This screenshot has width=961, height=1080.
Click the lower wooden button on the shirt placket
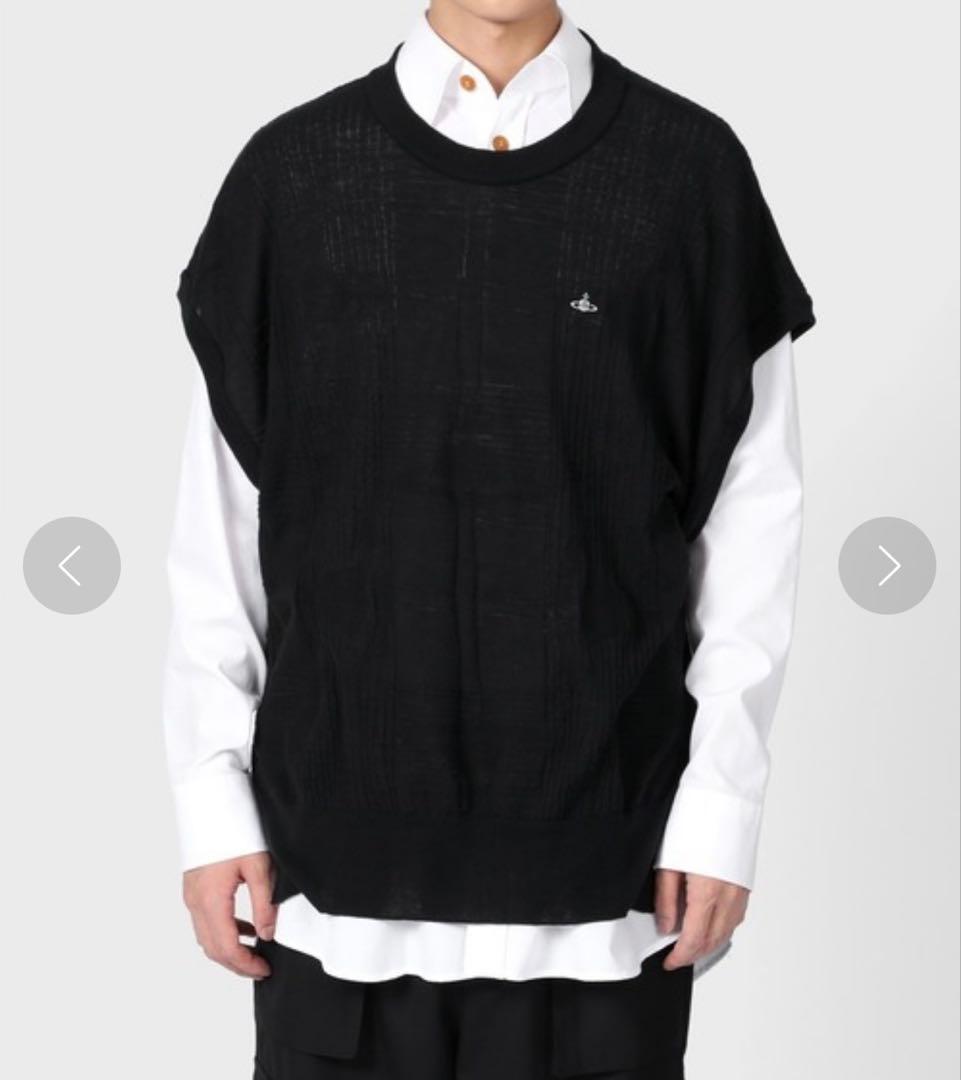(500, 142)
